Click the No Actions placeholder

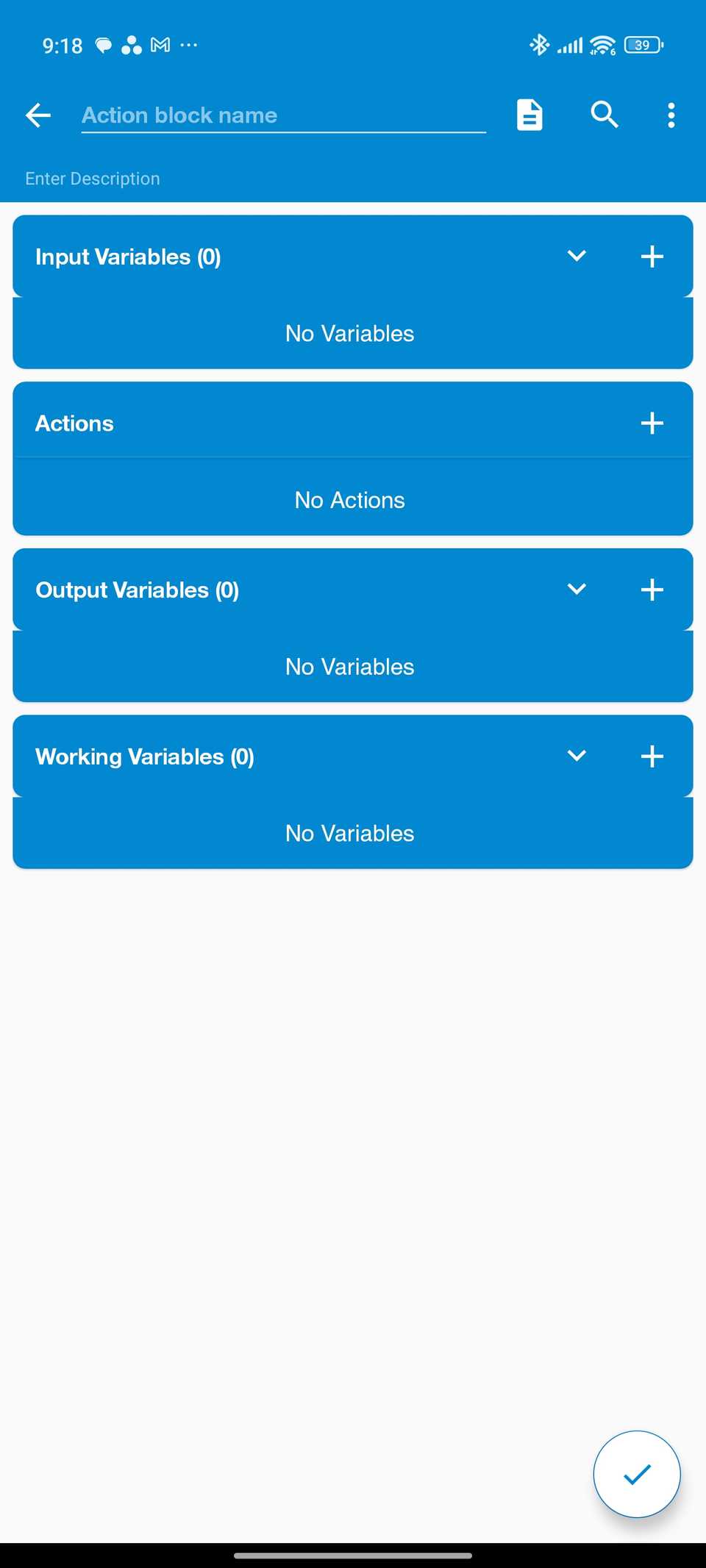point(349,499)
